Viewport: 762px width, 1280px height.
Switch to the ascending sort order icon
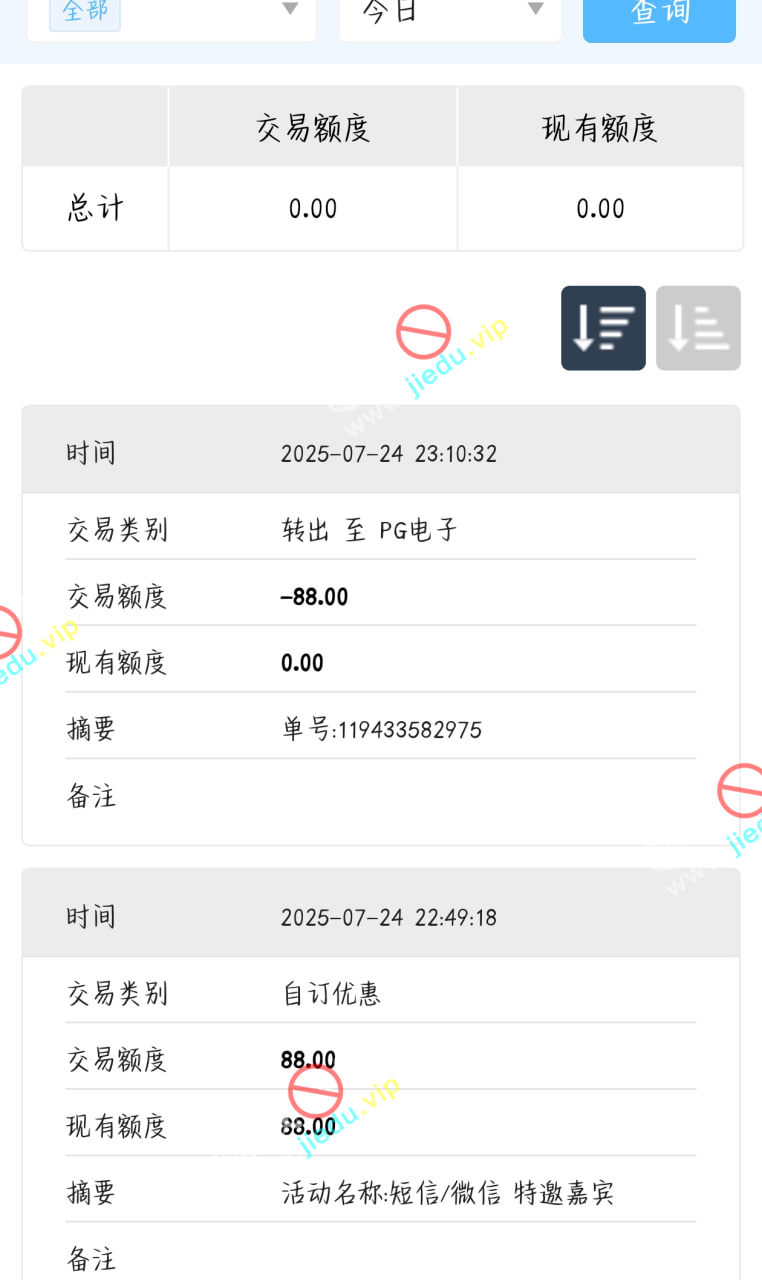pos(698,328)
